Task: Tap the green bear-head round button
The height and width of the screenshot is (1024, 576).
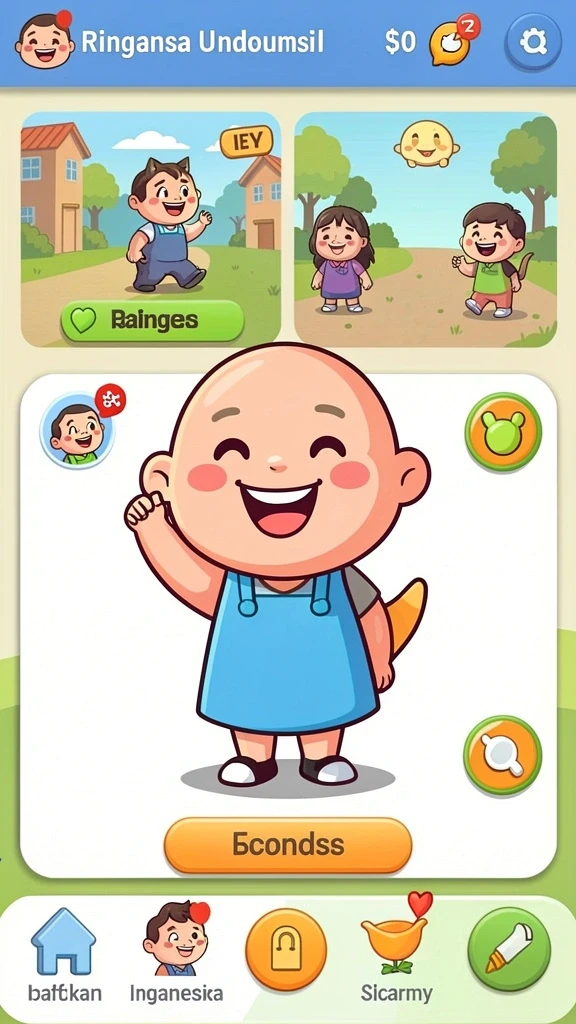Action: point(503,432)
